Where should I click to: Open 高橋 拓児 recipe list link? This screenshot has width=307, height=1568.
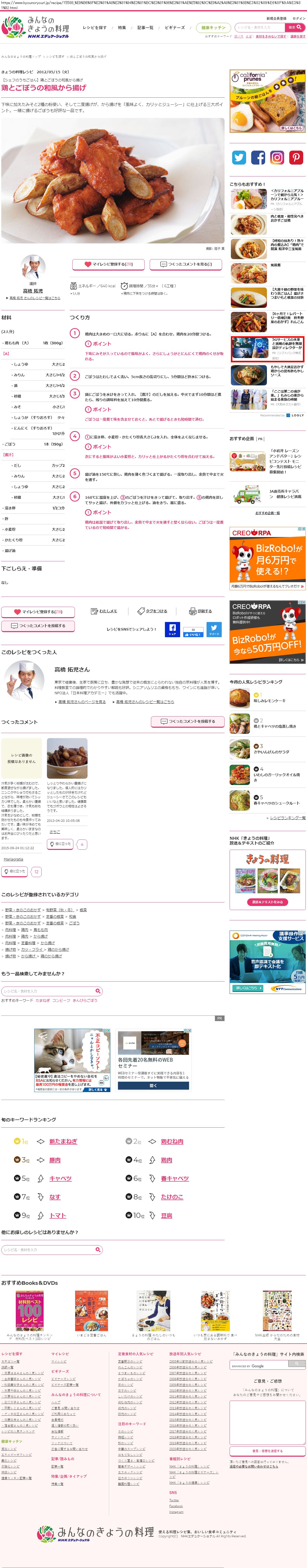tap(35, 298)
